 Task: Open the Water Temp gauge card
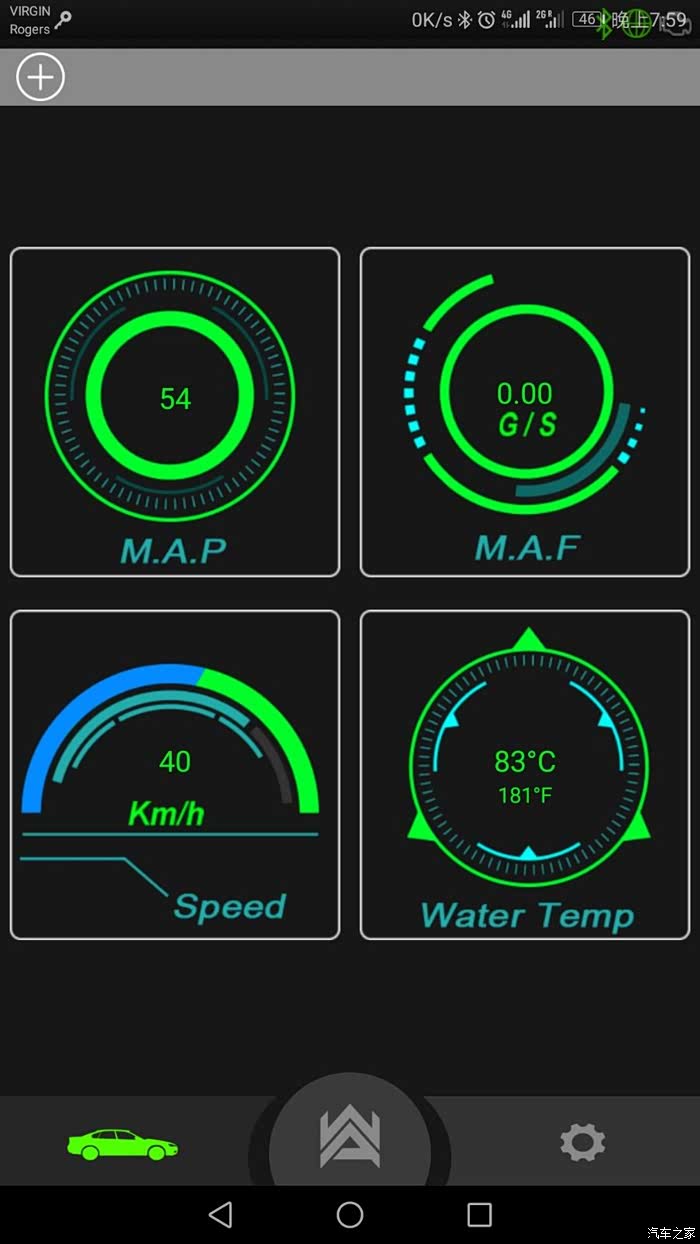tap(525, 775)
